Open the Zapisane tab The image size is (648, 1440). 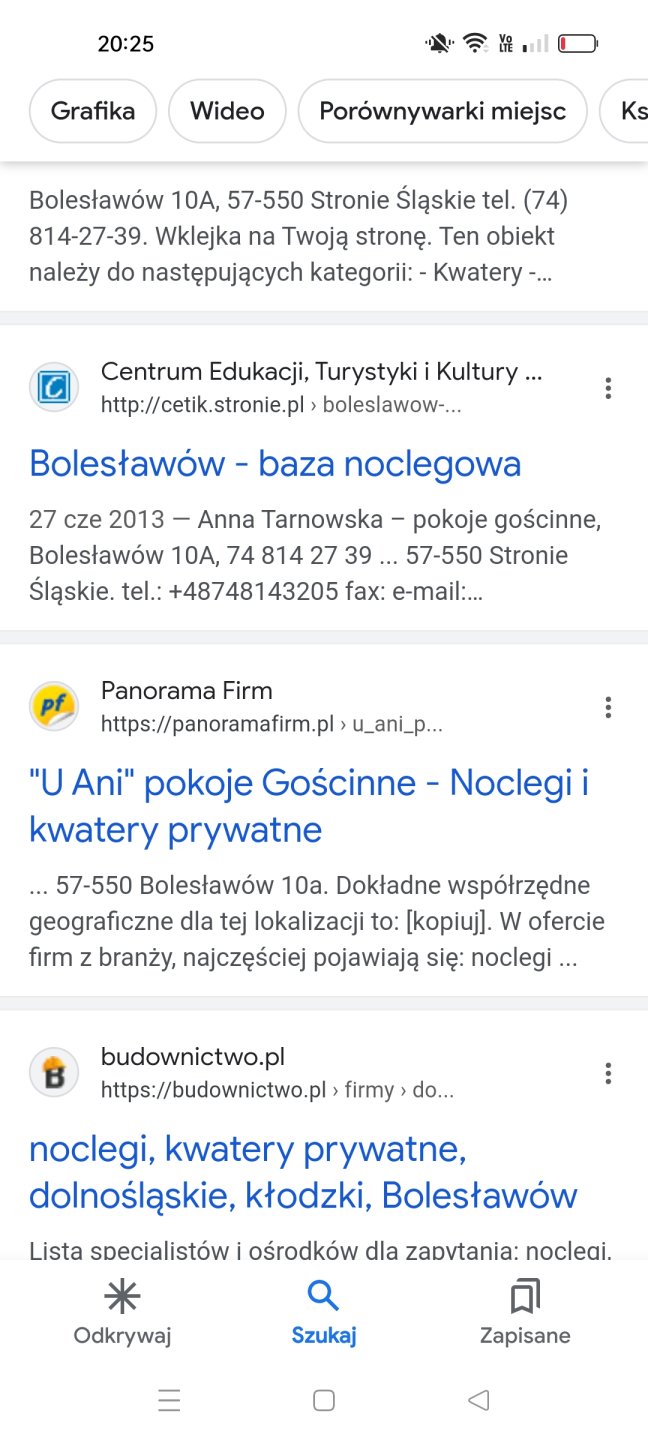(525, 1313)
